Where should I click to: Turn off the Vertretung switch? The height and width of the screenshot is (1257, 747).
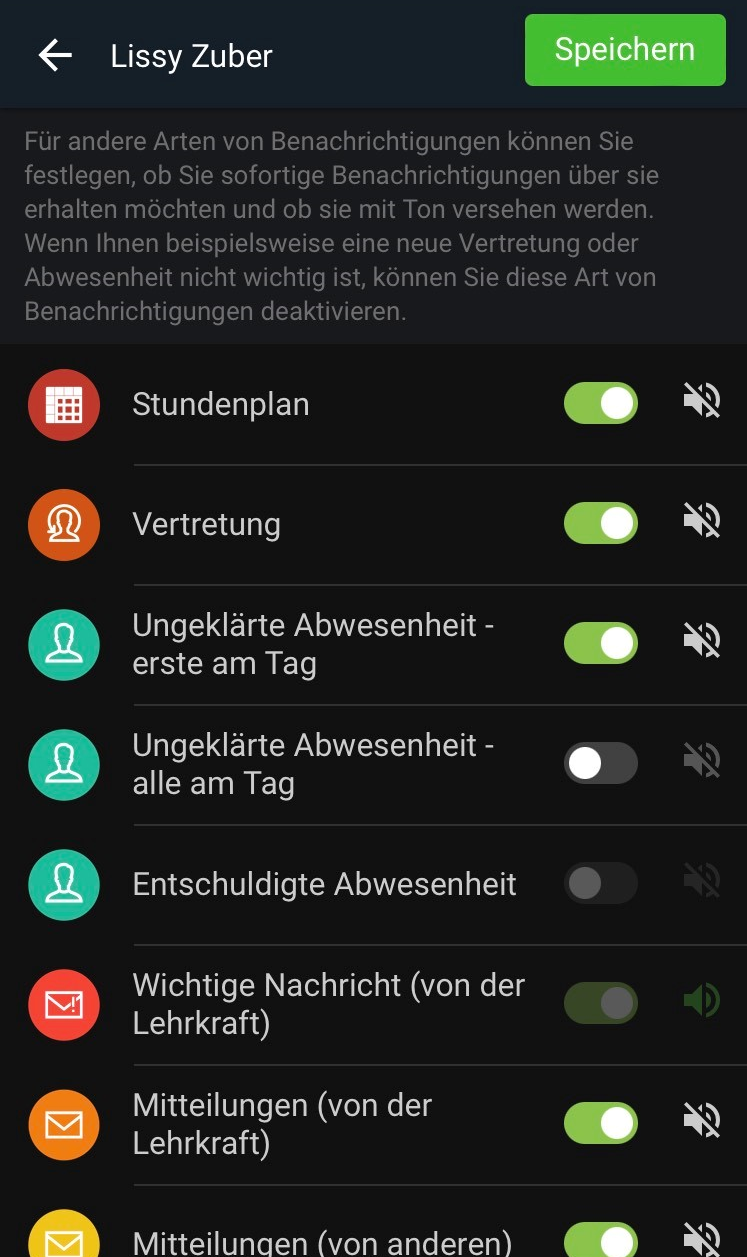coord(601,523)
